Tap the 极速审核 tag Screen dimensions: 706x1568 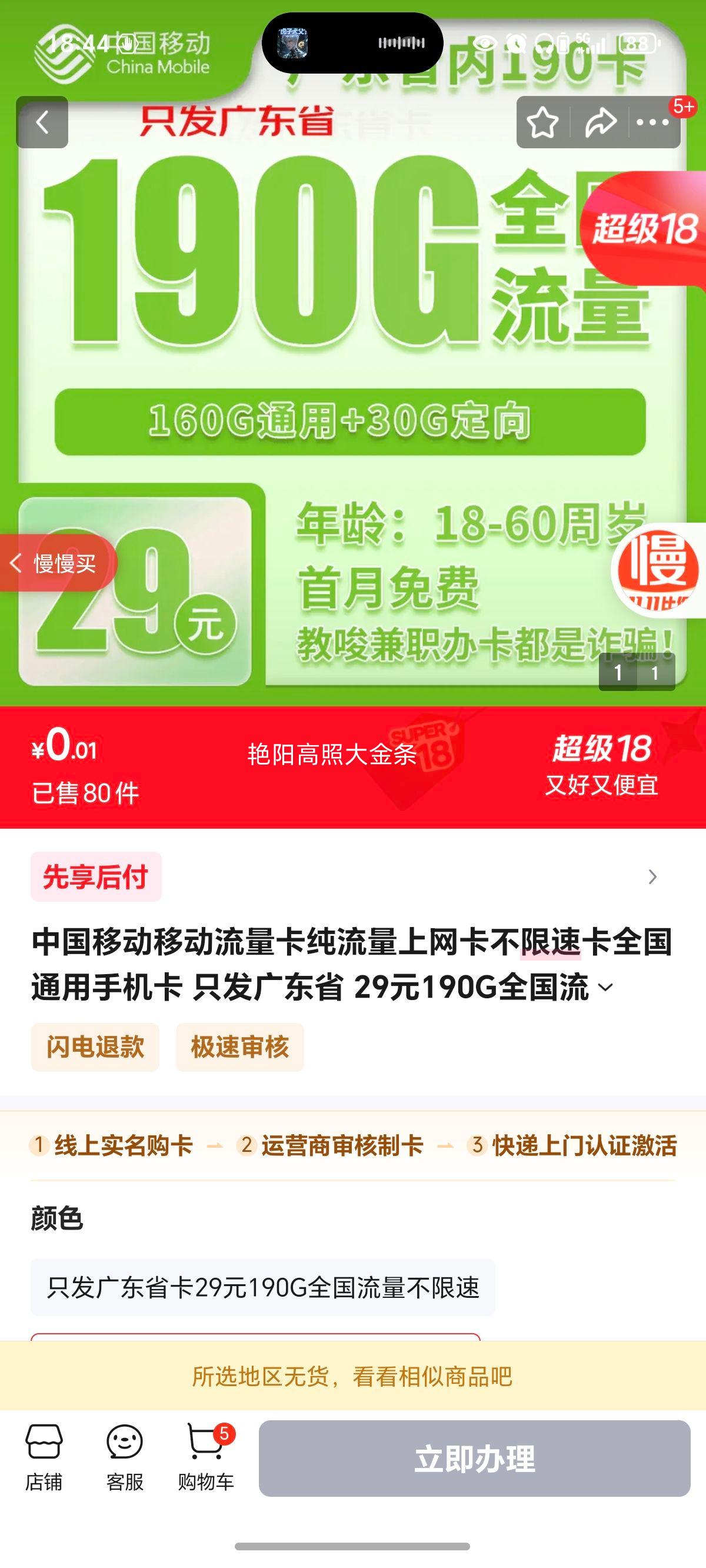239,1046
